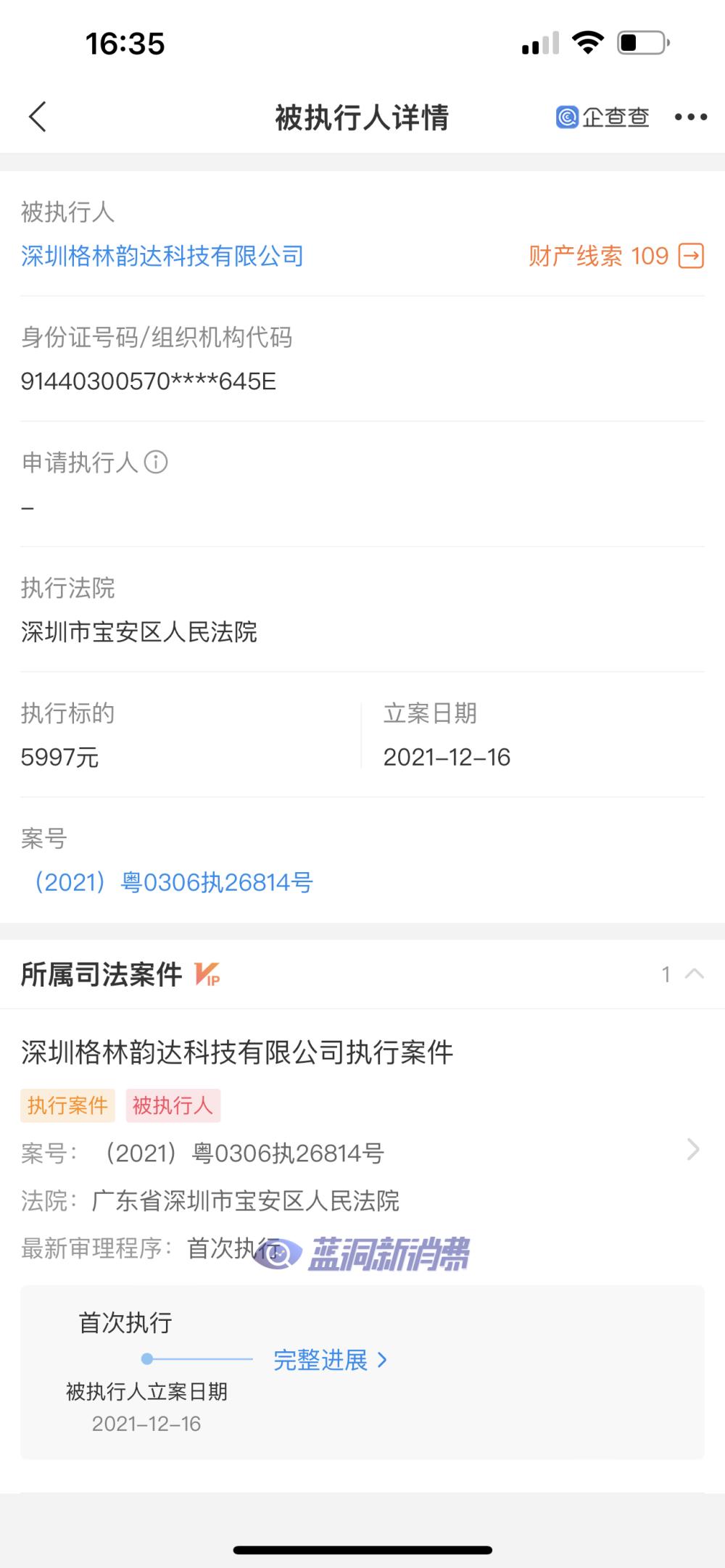725x1568 pixels.
Task: Tap the back arrow to return
Action: 35,117
